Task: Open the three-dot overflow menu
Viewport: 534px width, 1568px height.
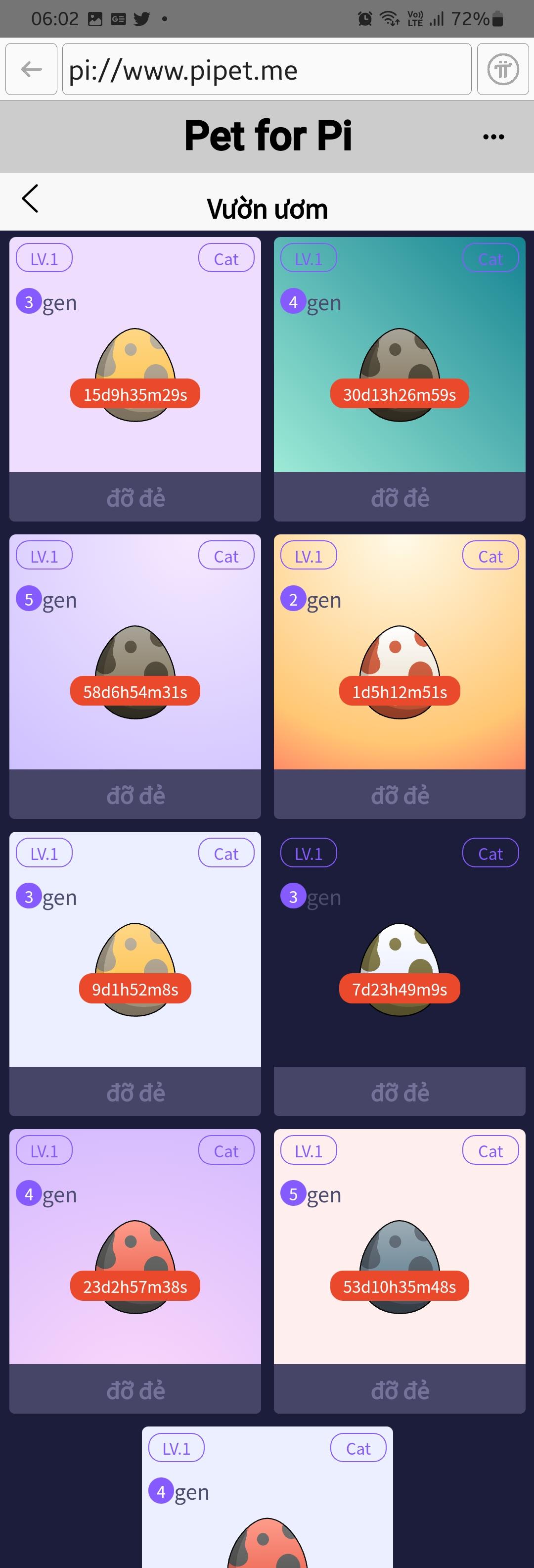Action: click(492, 137)
